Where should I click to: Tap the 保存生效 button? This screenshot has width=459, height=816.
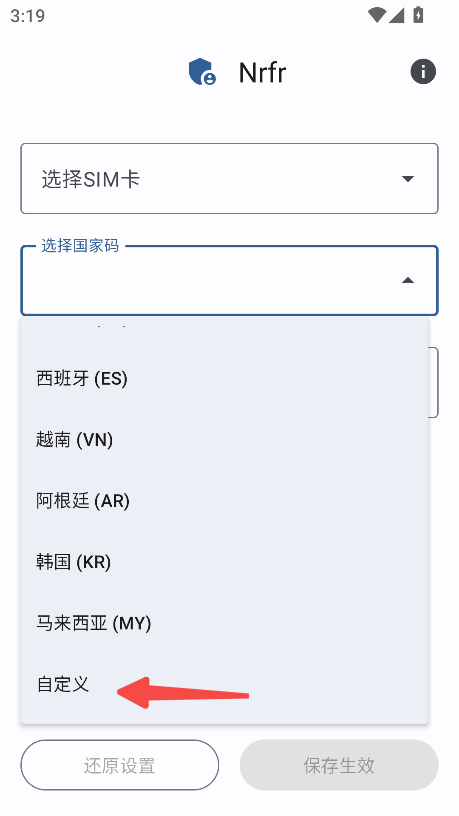click(x=339, y=765)
